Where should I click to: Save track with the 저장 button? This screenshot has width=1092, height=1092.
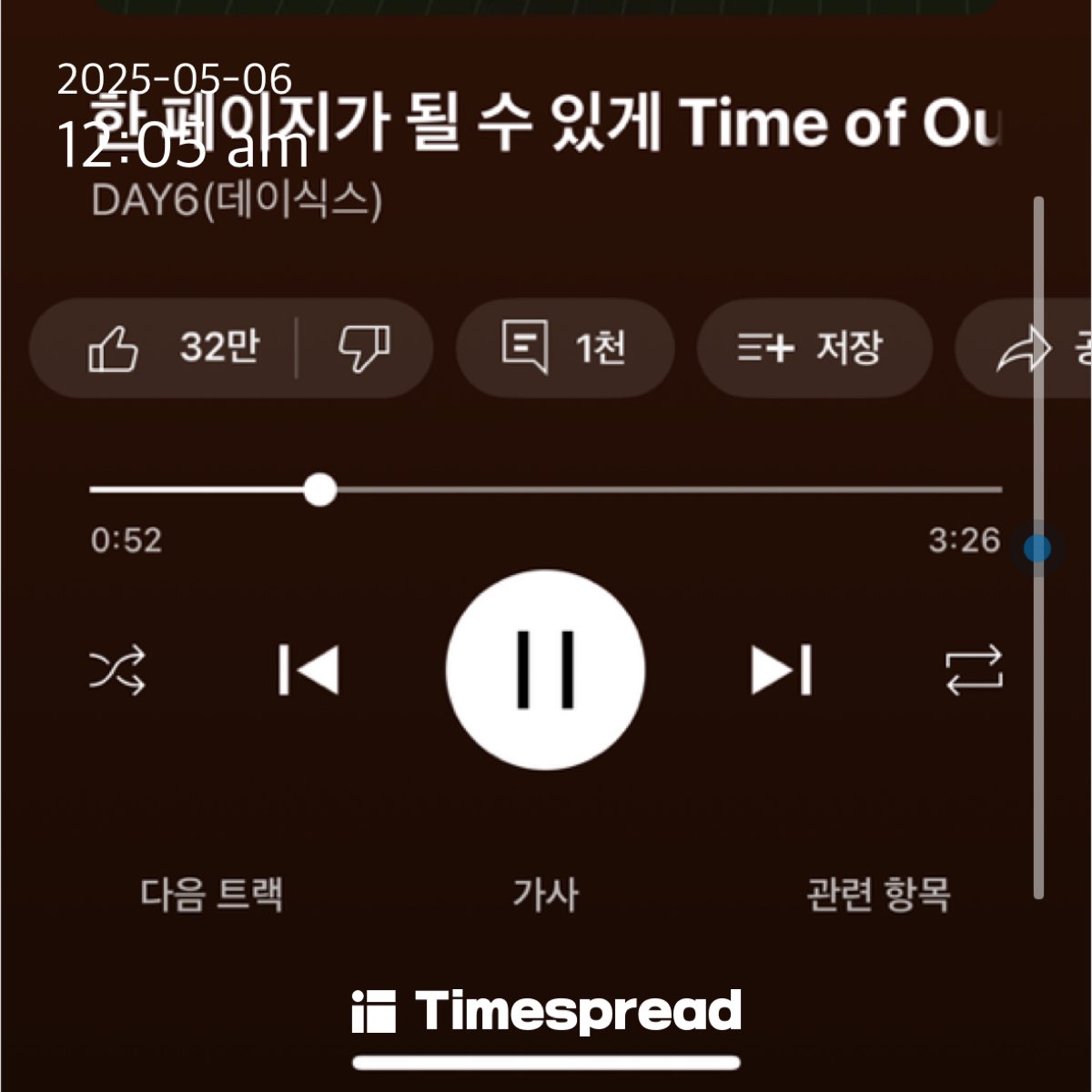coord(813,348)
